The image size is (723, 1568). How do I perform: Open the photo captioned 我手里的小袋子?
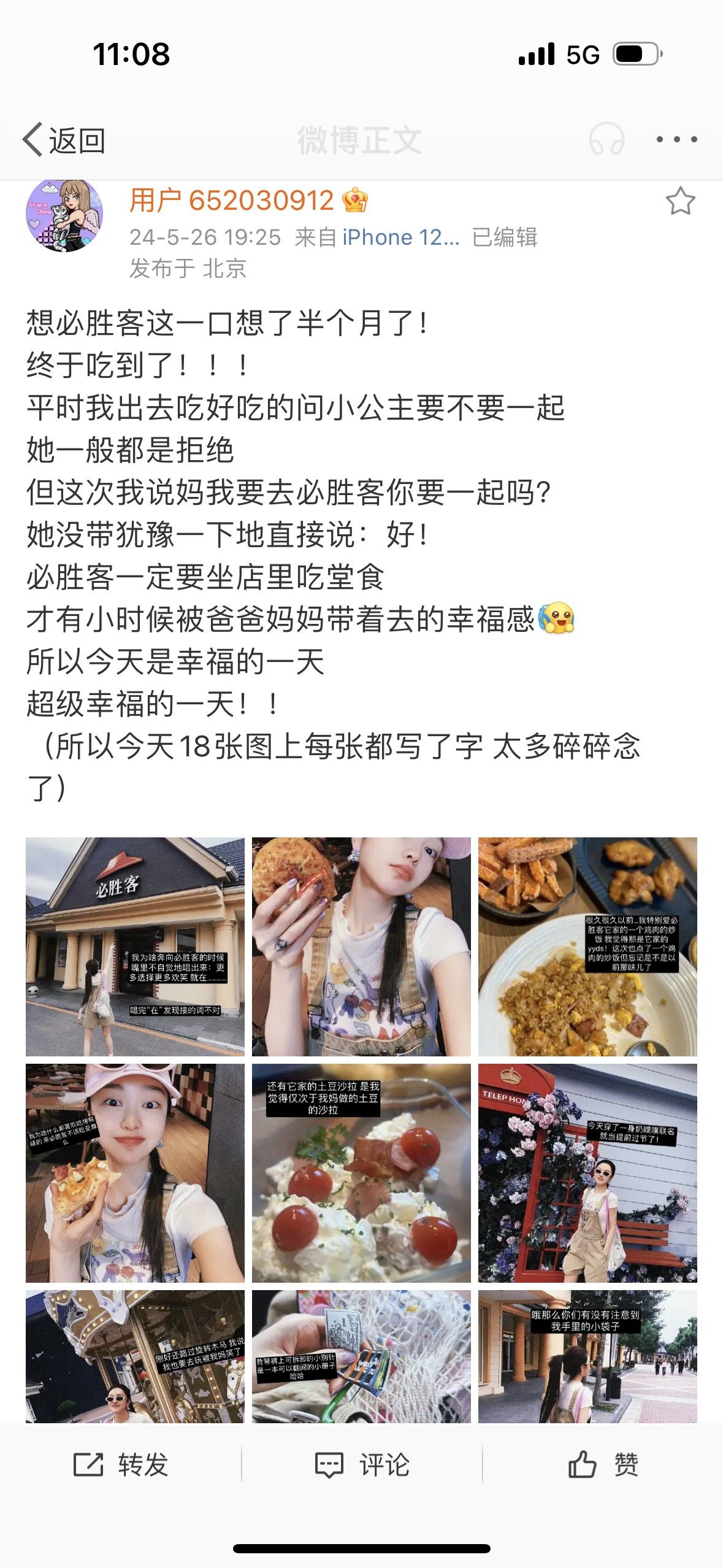587,1356
